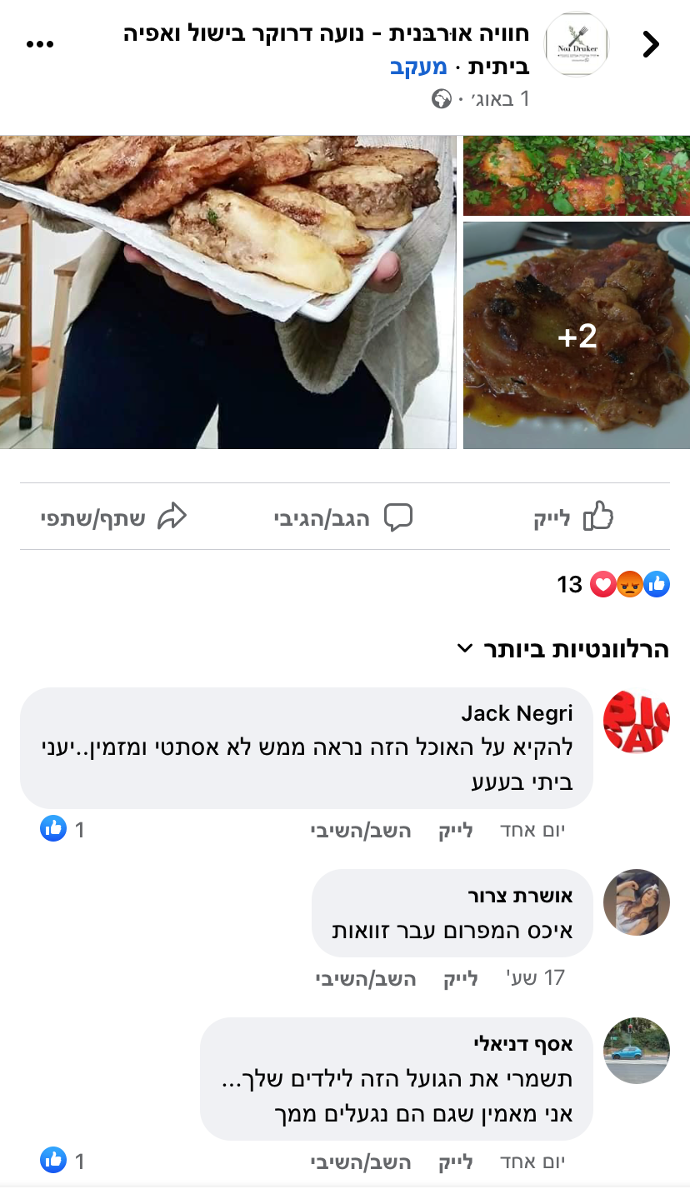Open אושרת צרור's profile avatar

click(x=636, y=902)
